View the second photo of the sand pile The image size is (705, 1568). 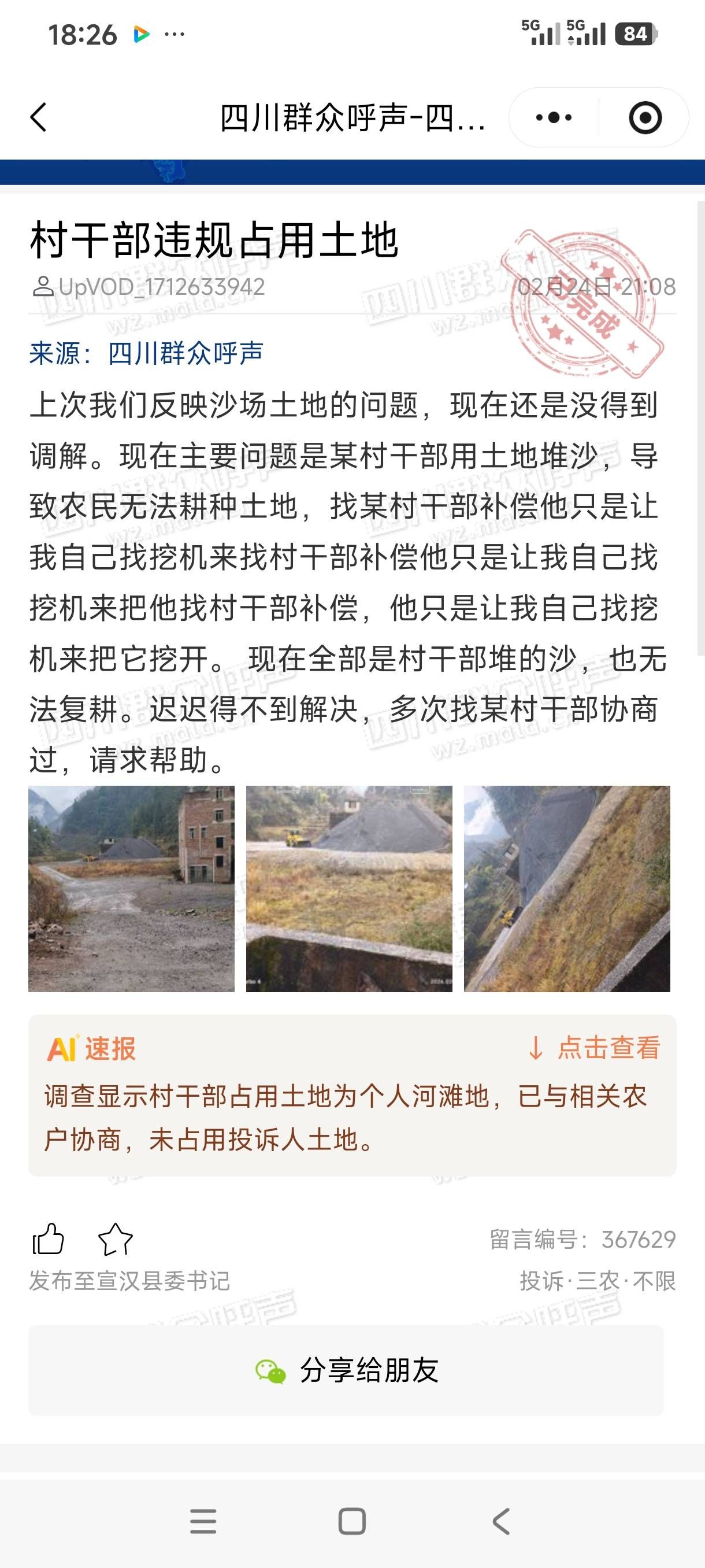coord(349,889)
